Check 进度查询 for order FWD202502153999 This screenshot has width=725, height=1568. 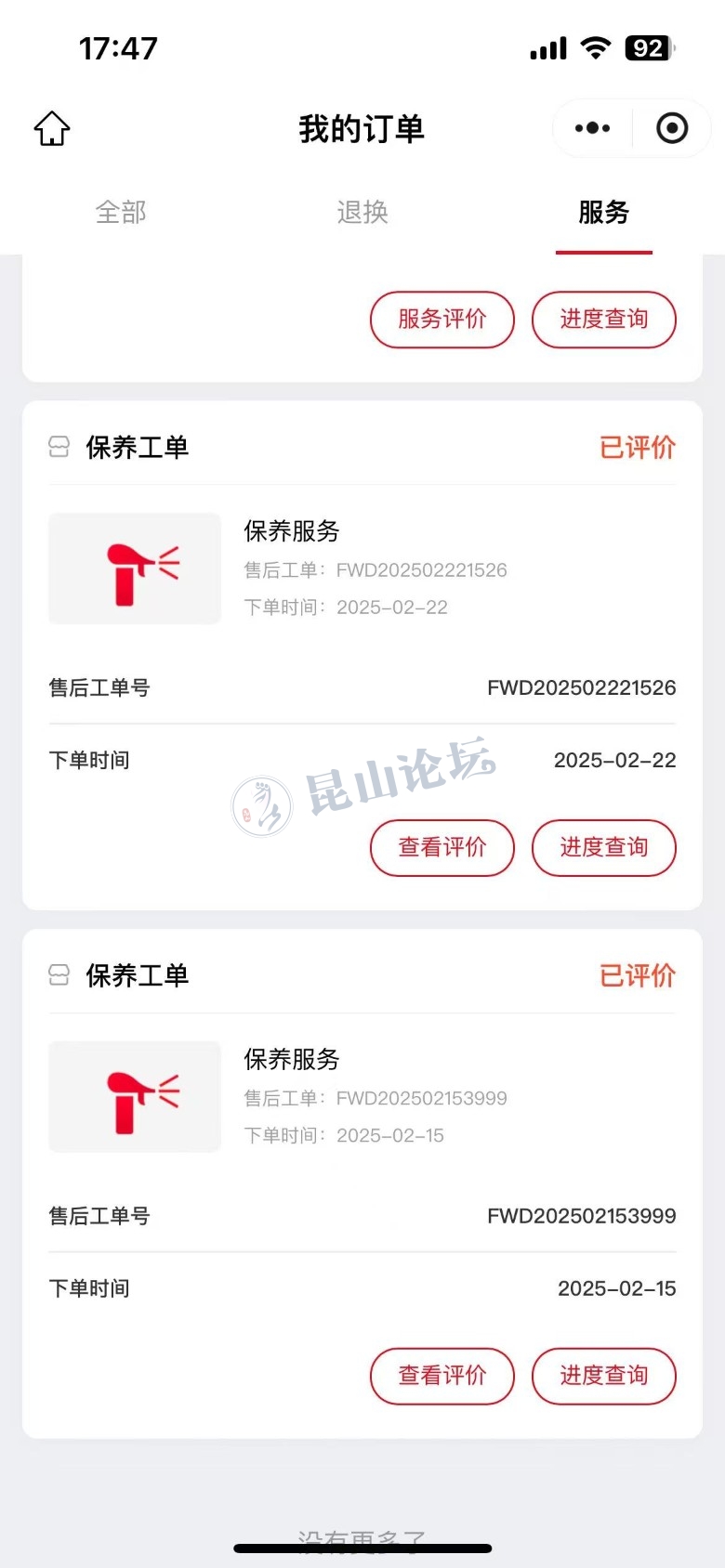604,1376
